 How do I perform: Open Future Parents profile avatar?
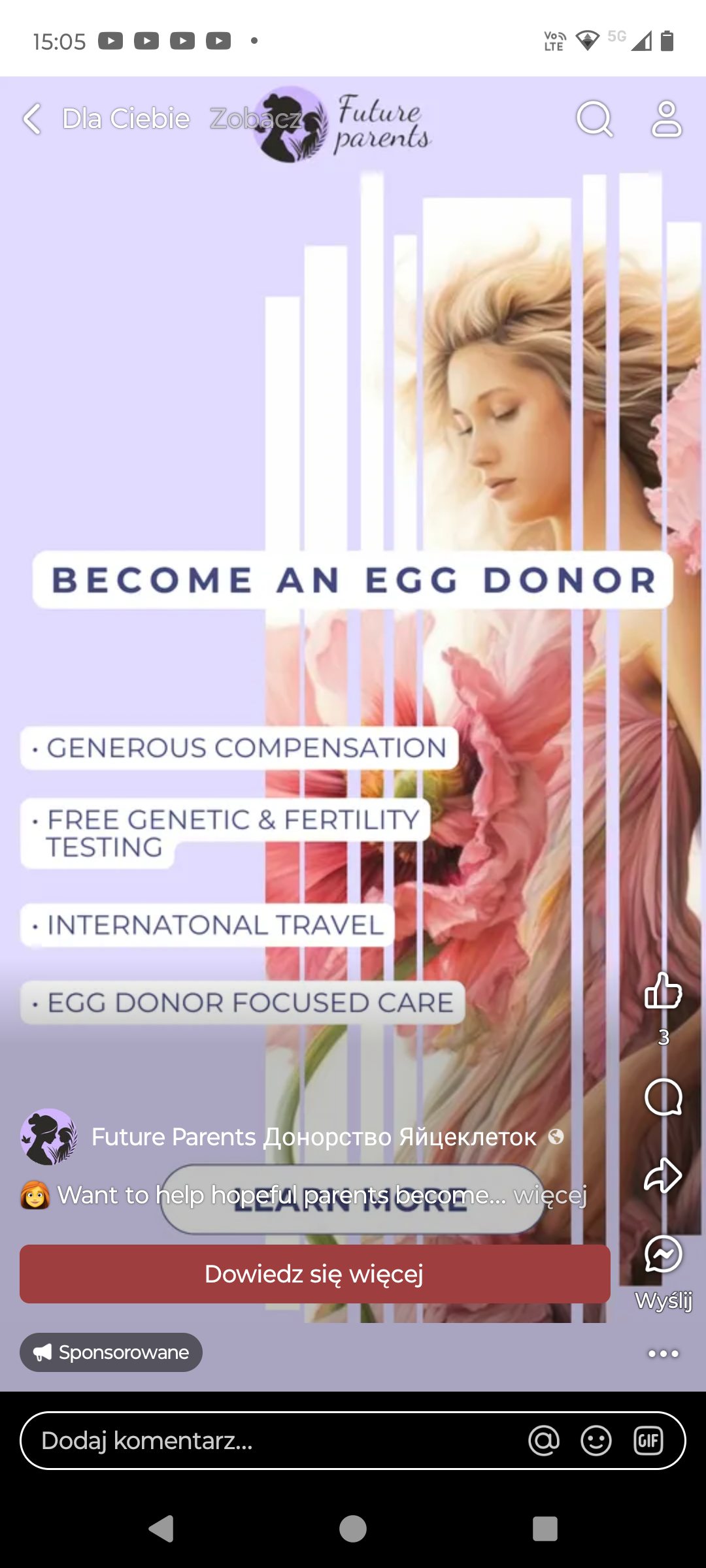[48, 1137]
